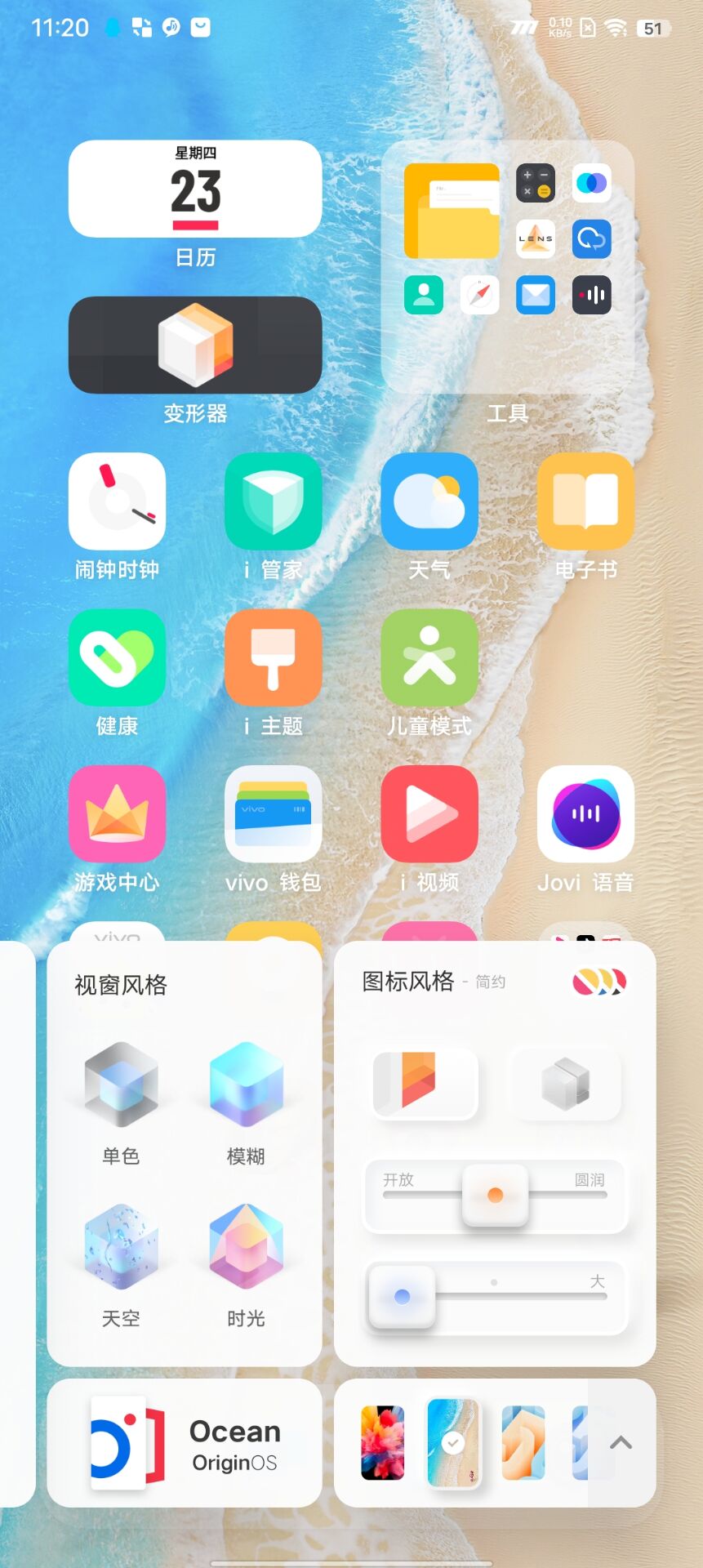The image size is (703, 1568).
Task: Launch the i 管家 app
Action: click(x=273, y=501)
